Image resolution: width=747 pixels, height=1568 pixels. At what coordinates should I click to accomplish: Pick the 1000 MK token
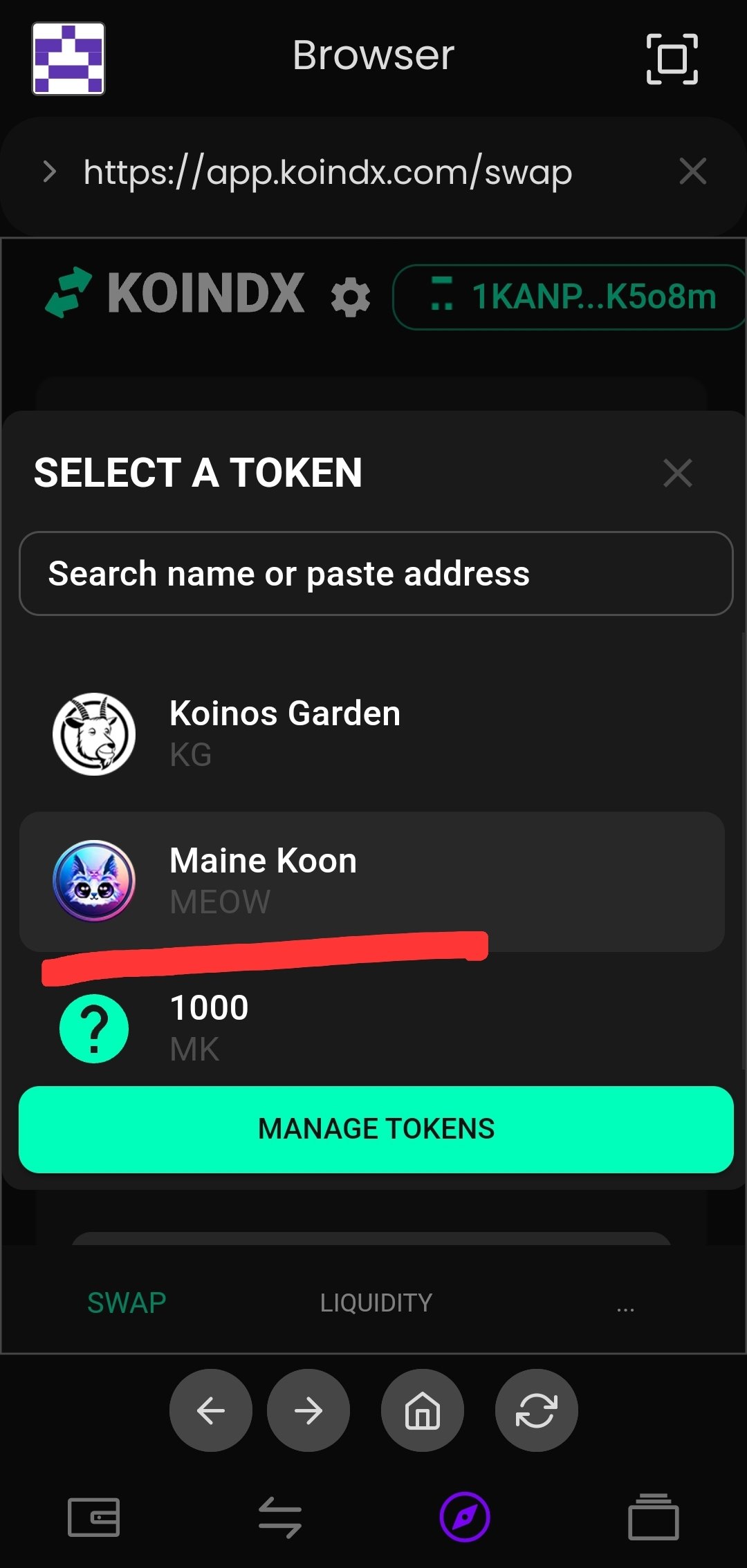(x=372, y=1028)
